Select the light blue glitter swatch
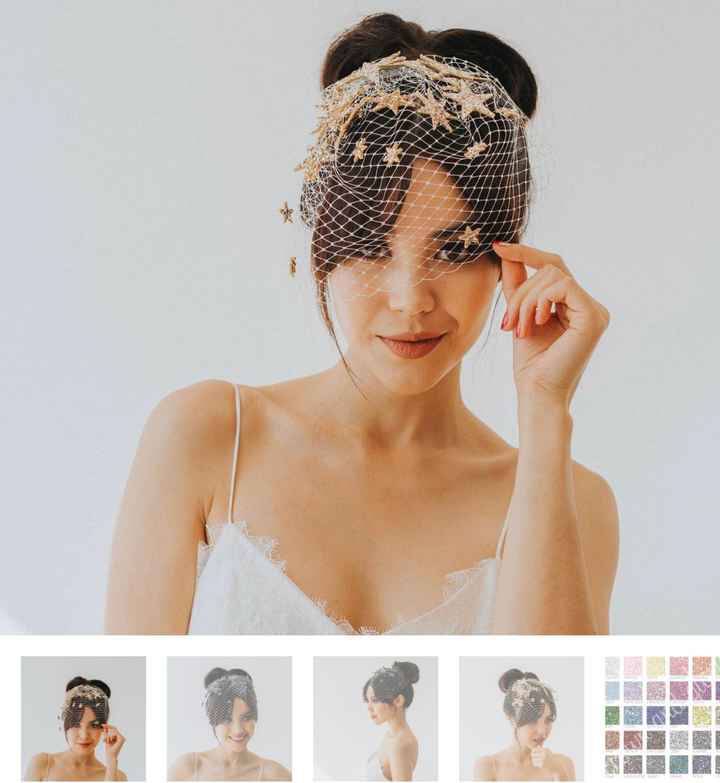Screen dimensions: 720x783 pos(612,689)
